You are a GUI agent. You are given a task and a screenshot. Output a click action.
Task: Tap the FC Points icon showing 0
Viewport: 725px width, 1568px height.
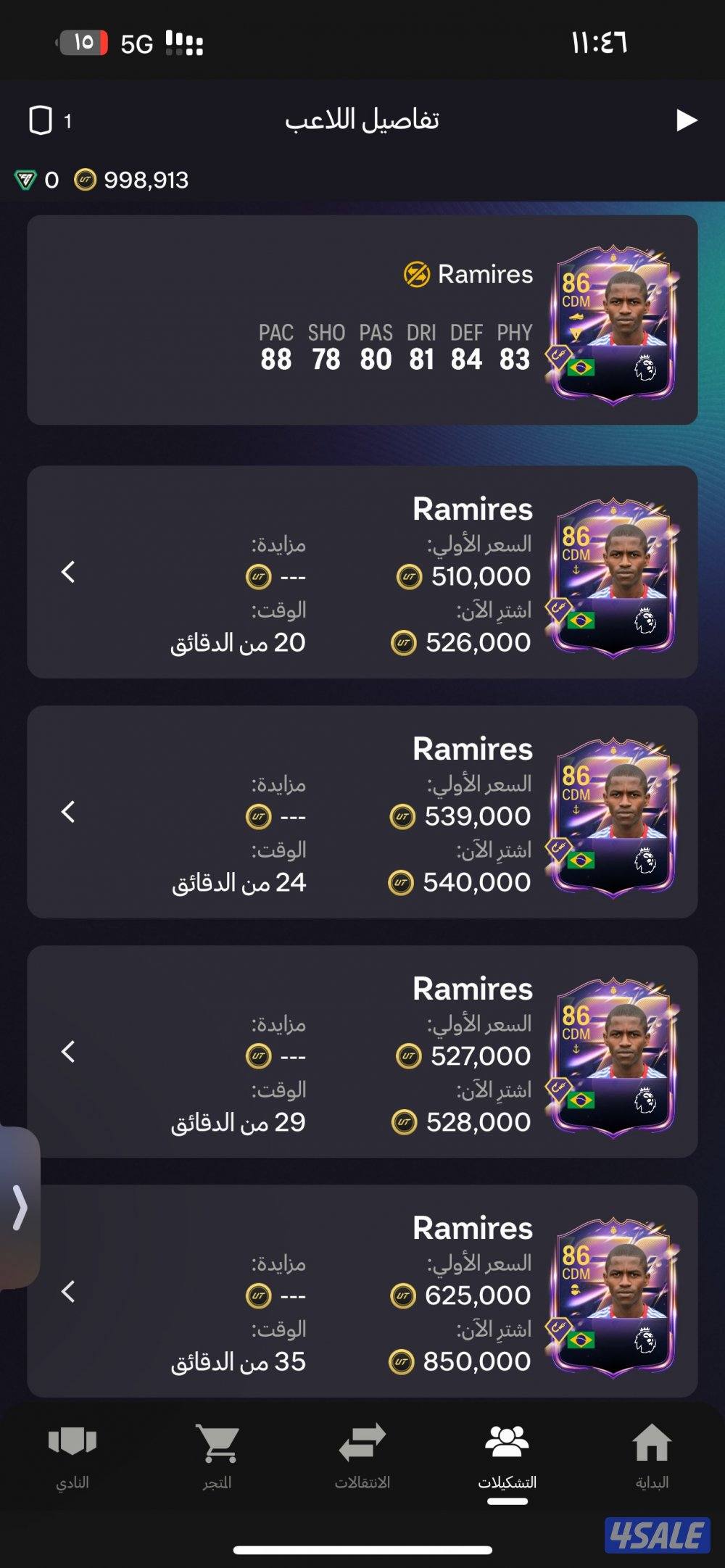(x=24, y=179)
